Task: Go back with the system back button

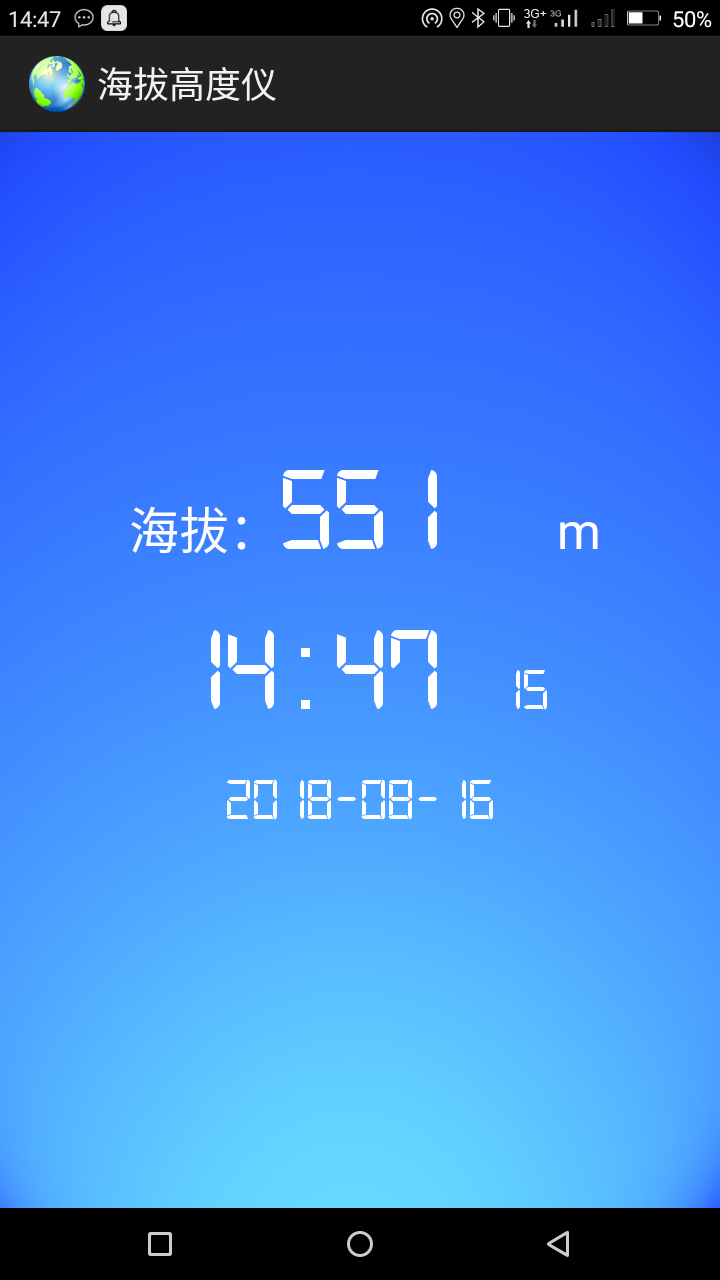Action: pos(558,1243)
